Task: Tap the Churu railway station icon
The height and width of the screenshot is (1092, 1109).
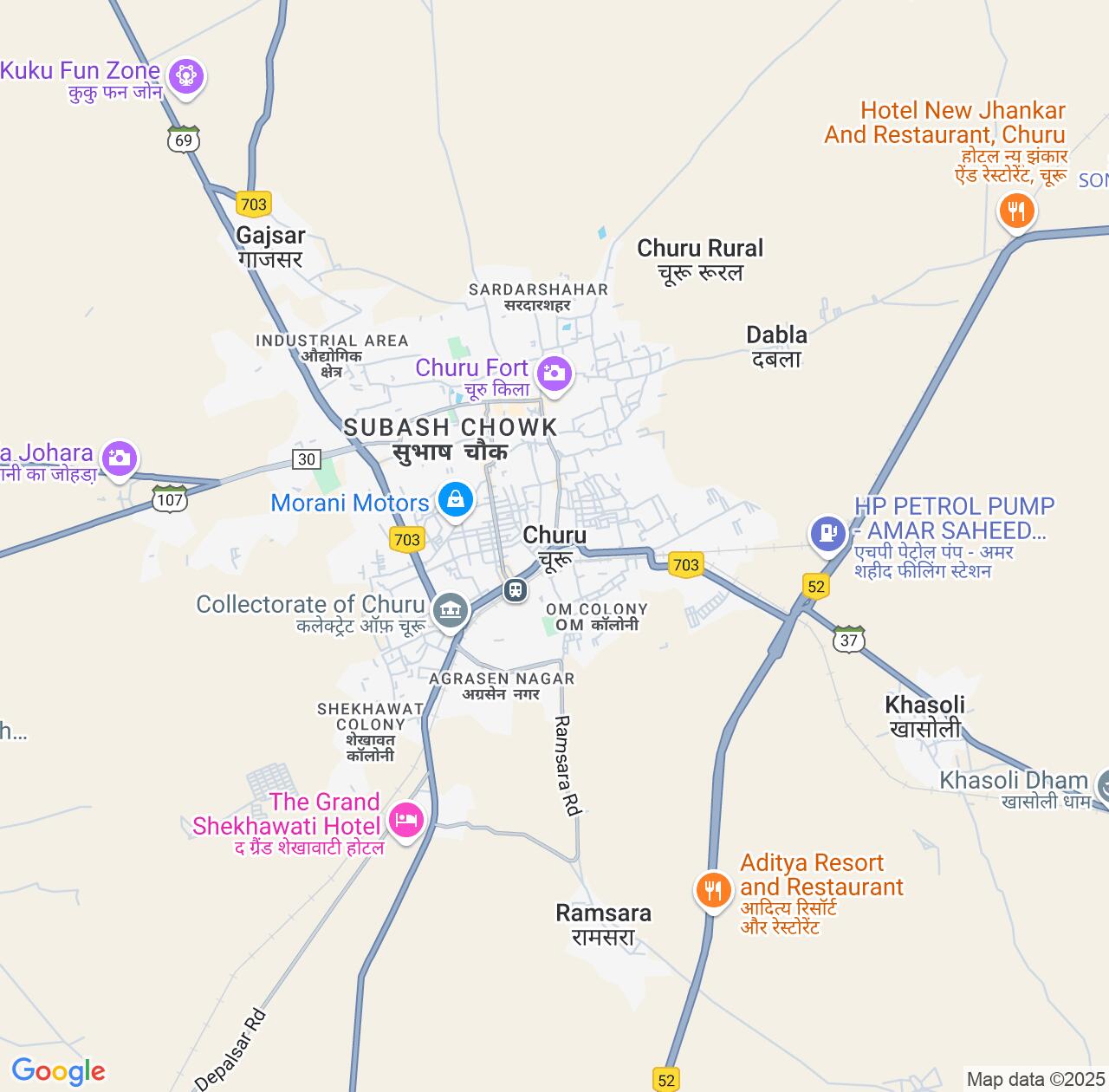Action: coord(516,591)
